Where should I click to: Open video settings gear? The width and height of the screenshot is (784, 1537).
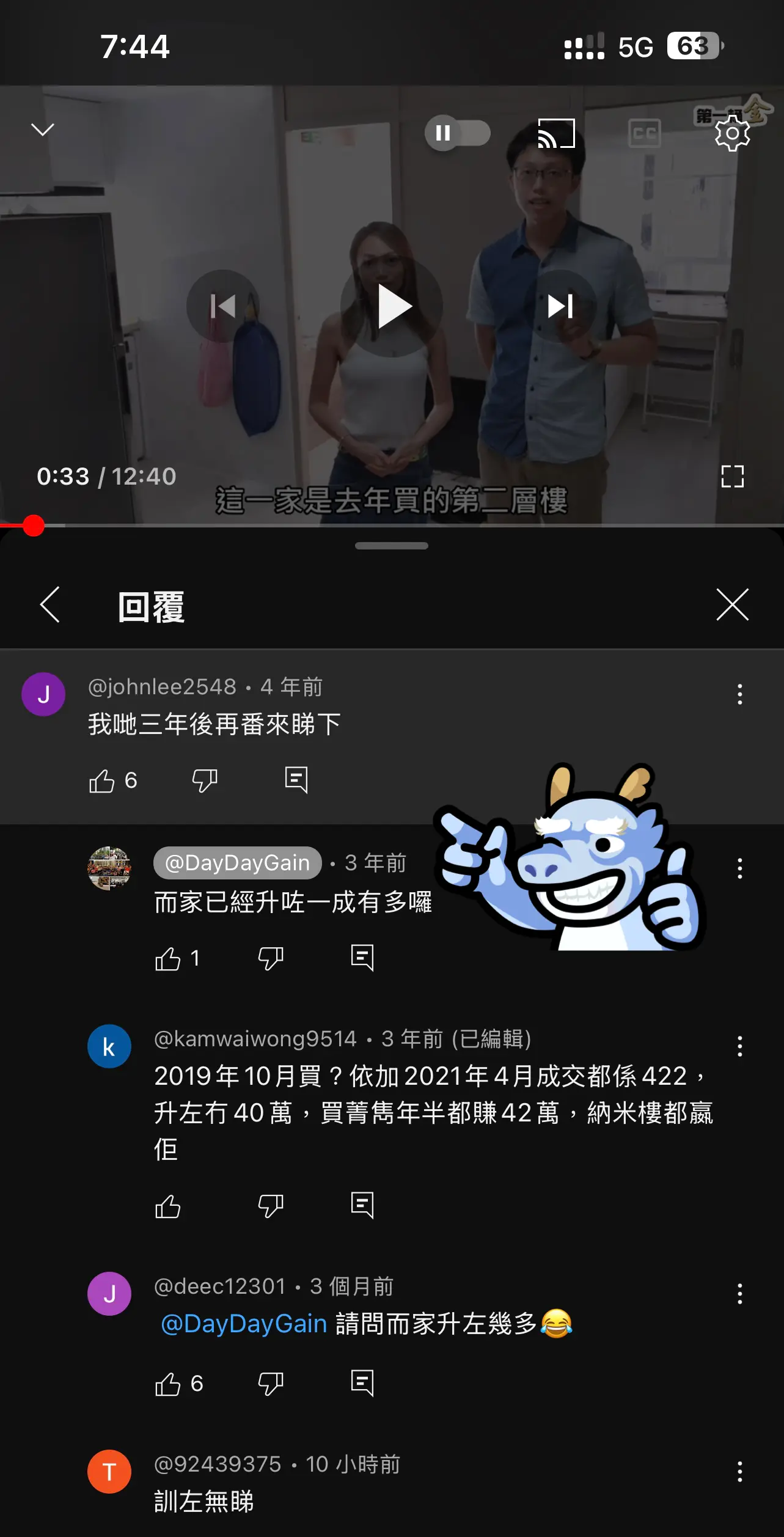[x=732, y=134]
